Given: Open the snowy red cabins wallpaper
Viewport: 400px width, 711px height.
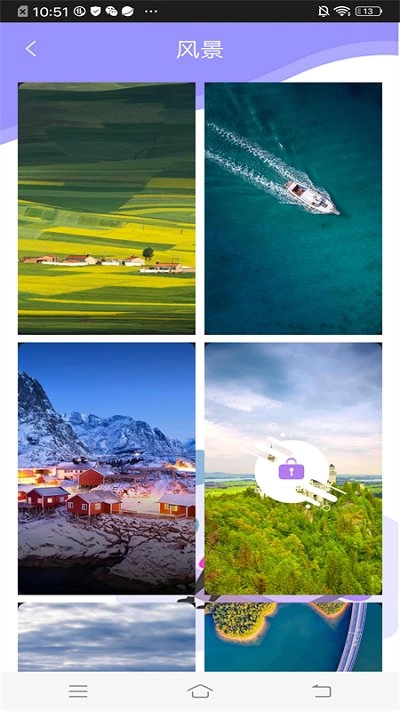Looking at the screenshot, I should click(107, 468).
